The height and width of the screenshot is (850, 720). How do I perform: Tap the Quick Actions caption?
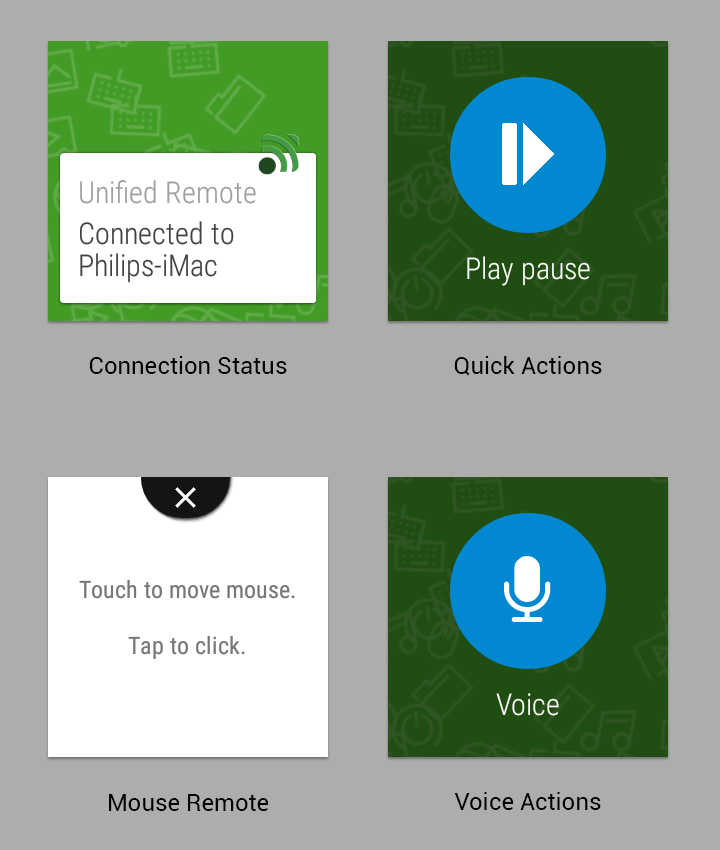(528, 366)
